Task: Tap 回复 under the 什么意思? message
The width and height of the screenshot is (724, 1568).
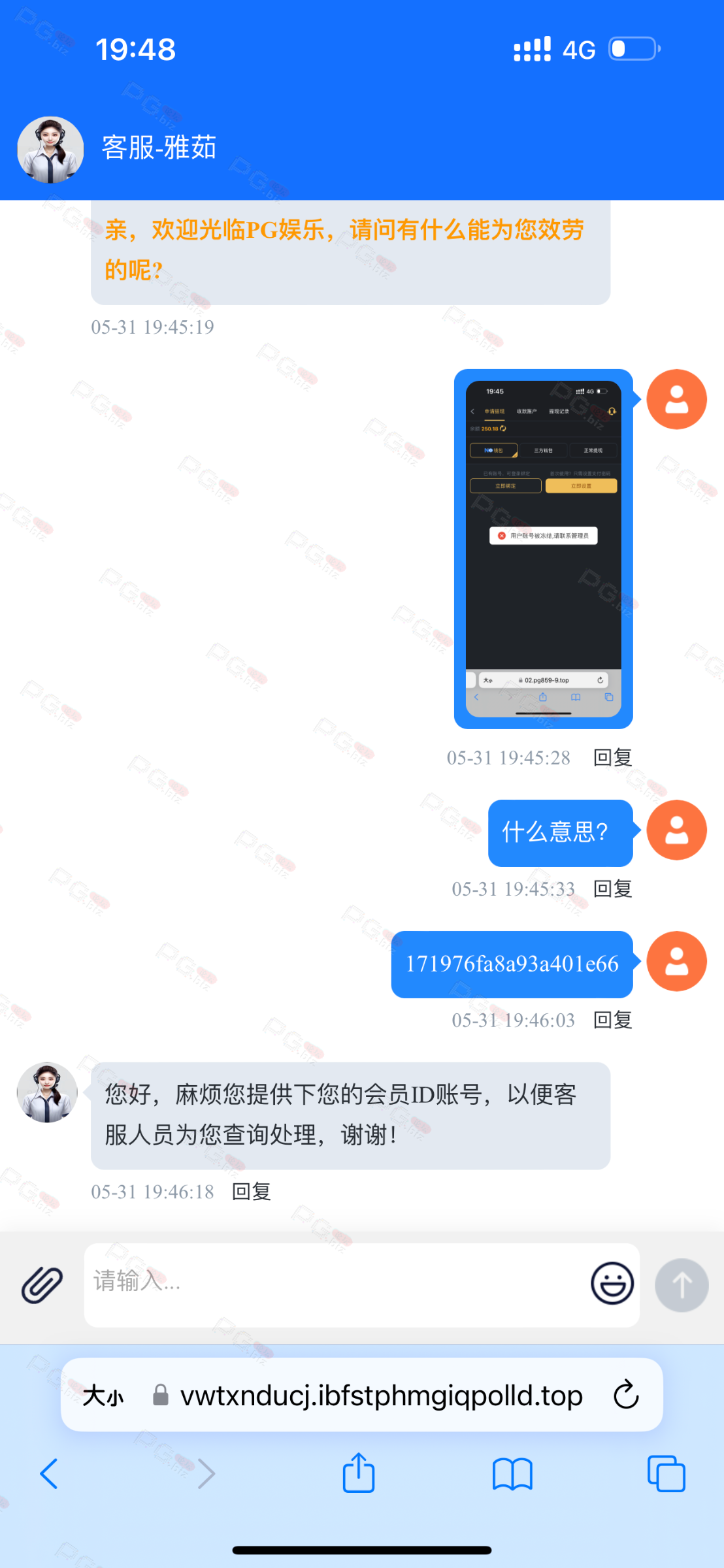Action: pos(612,889)
